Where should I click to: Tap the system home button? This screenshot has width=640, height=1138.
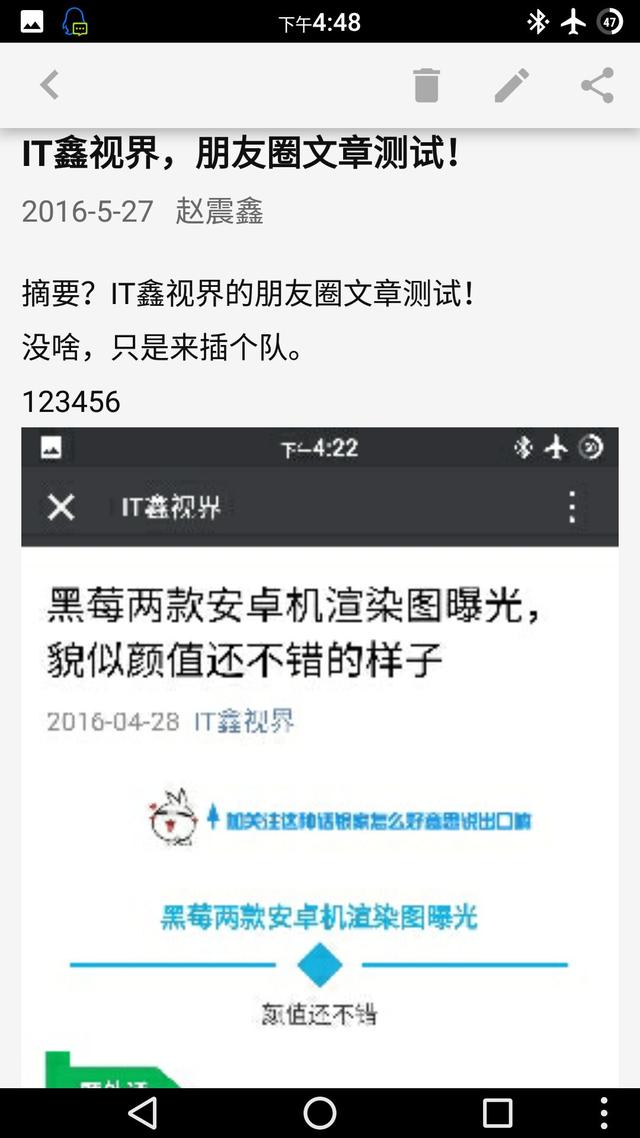tap(320, 1112)
